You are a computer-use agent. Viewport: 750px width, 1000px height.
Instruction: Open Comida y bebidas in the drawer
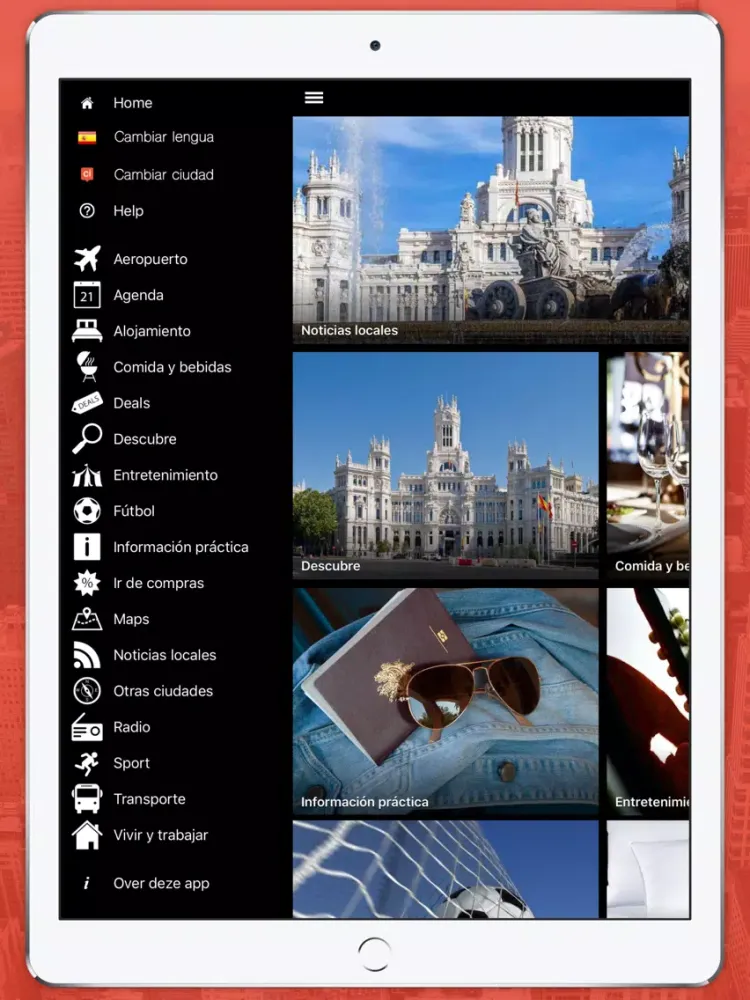171,367
